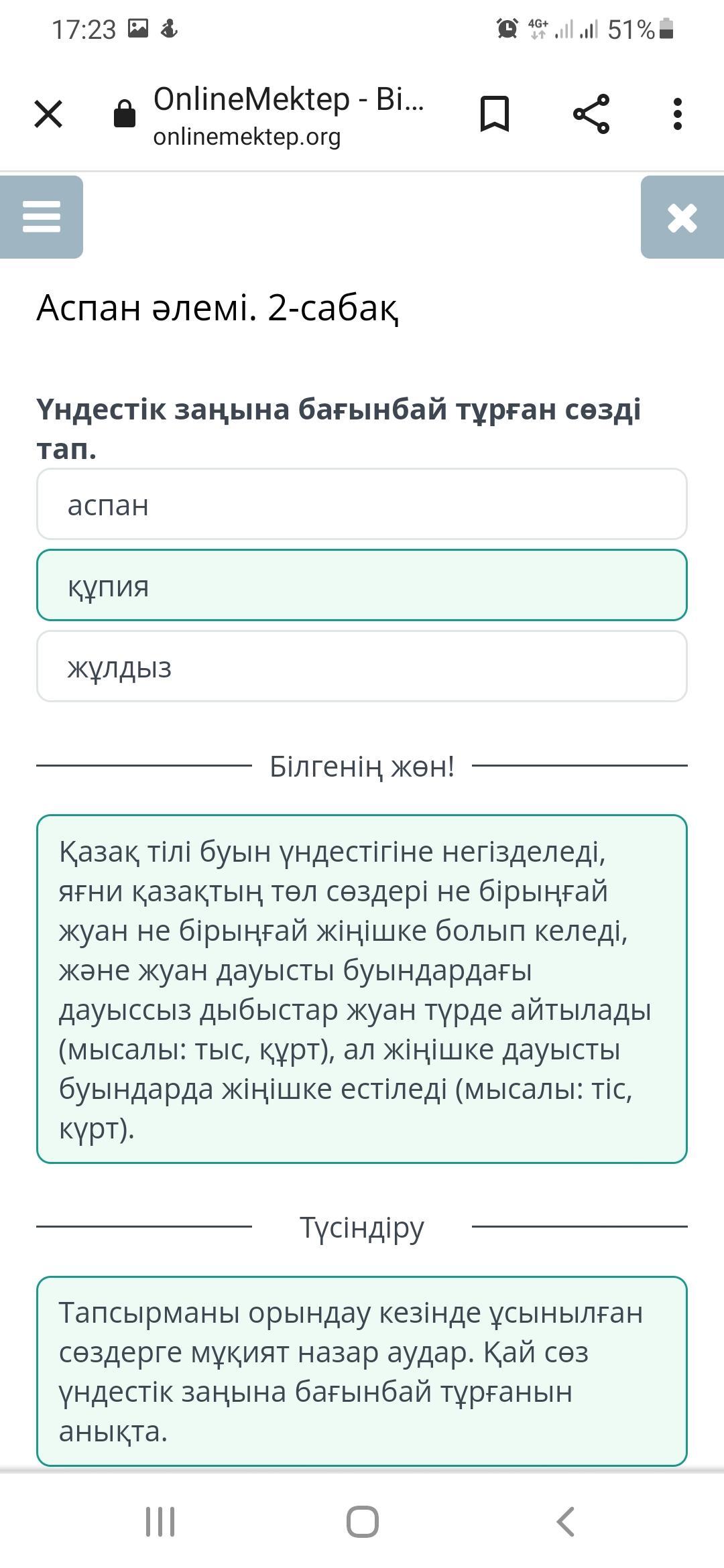
Task: Select the answer option аспан
Action: pos(362,504)
